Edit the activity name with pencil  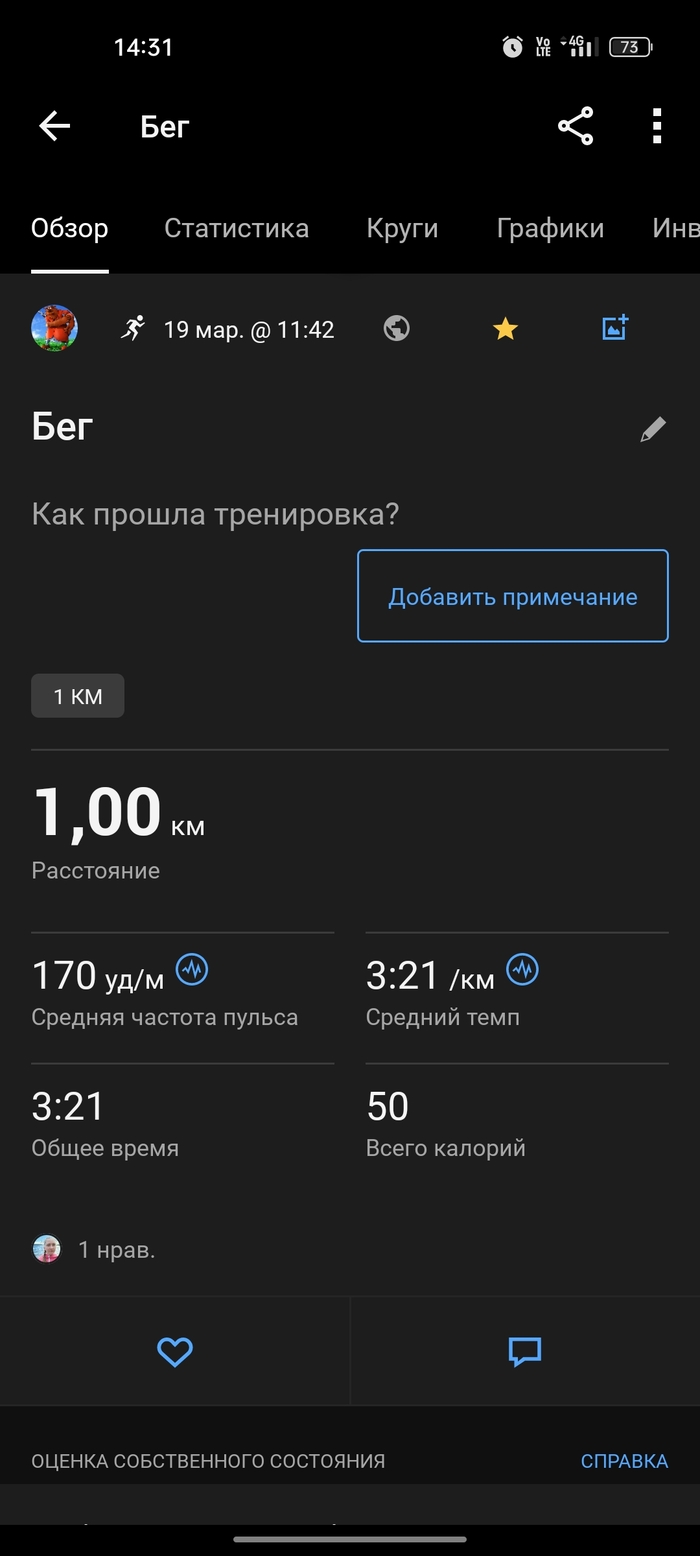653,430
